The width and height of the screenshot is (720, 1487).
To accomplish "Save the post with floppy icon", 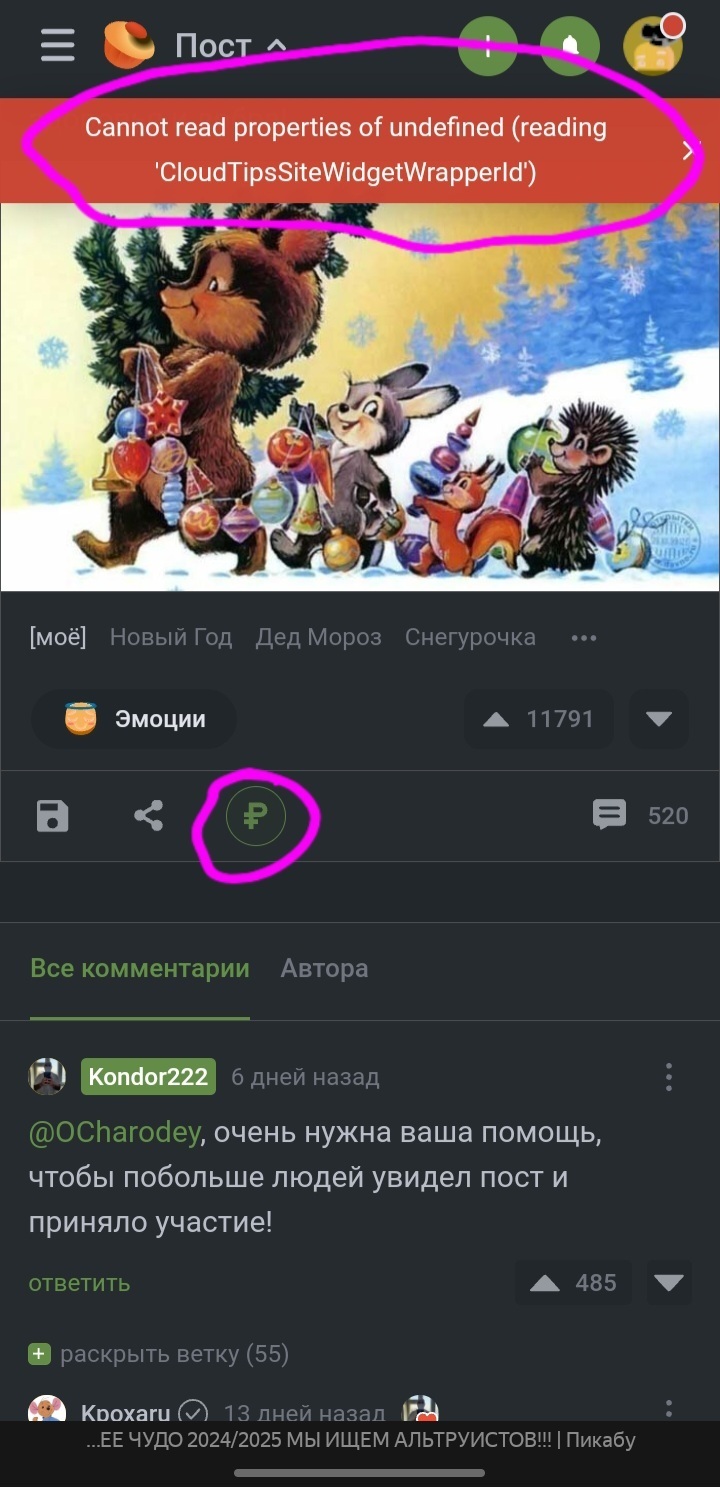I will pyautogui.click(x=53, y=816).
